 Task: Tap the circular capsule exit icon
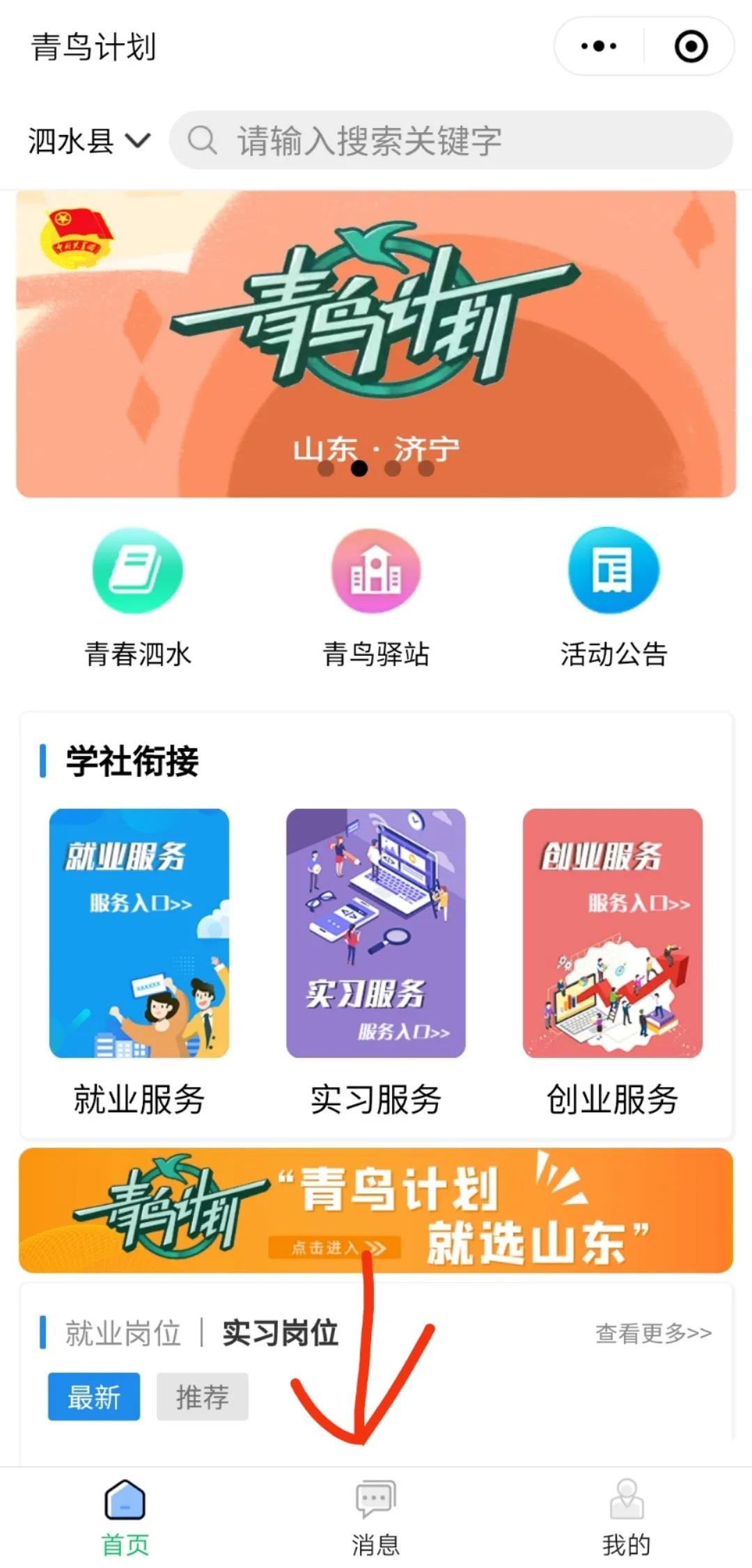tap(691, 46)
